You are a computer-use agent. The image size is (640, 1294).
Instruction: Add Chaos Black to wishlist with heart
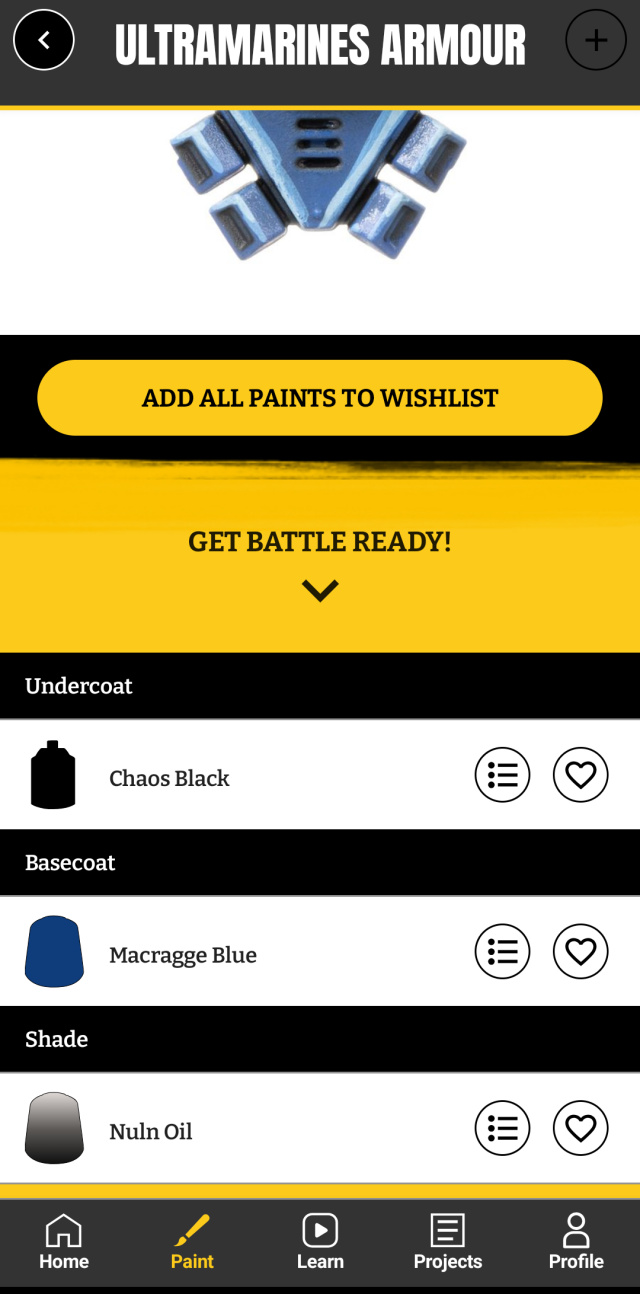click(581, 775)
